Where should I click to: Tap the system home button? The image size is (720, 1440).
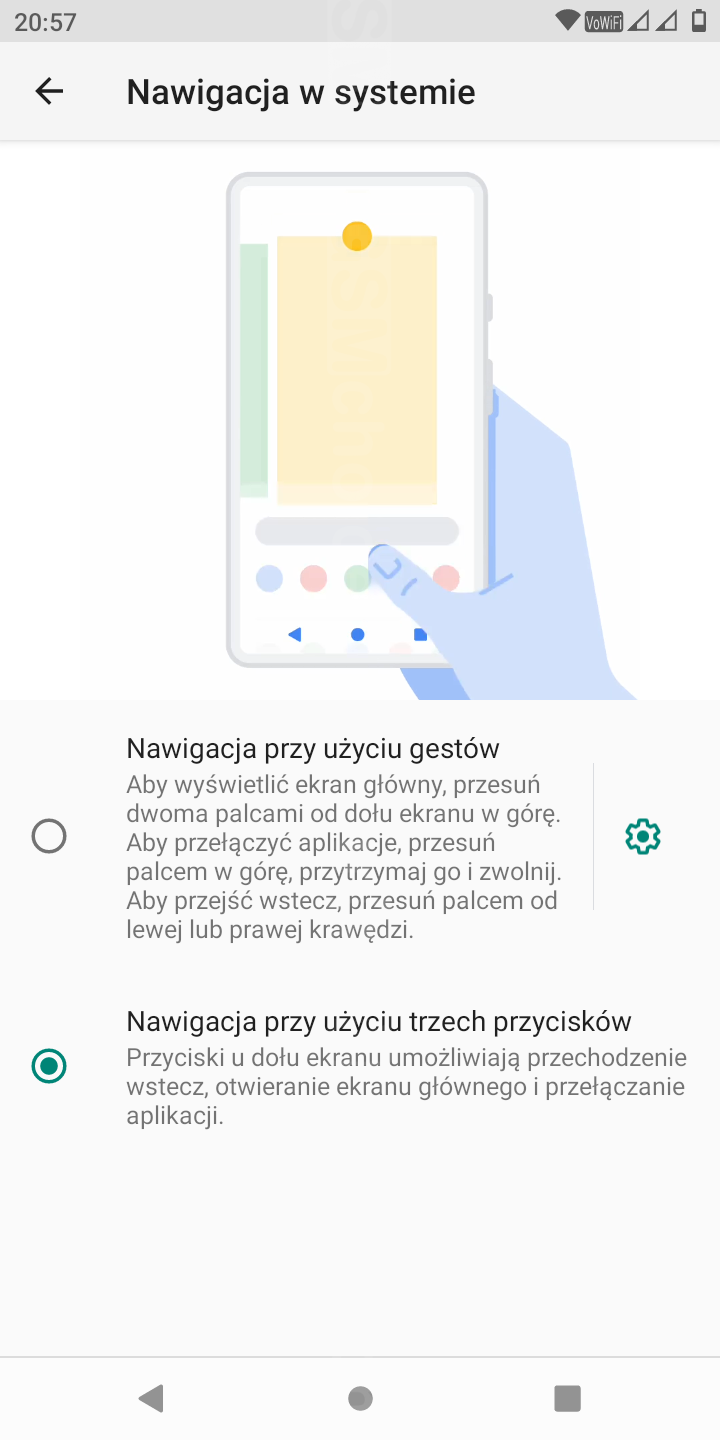point(360,1398)
